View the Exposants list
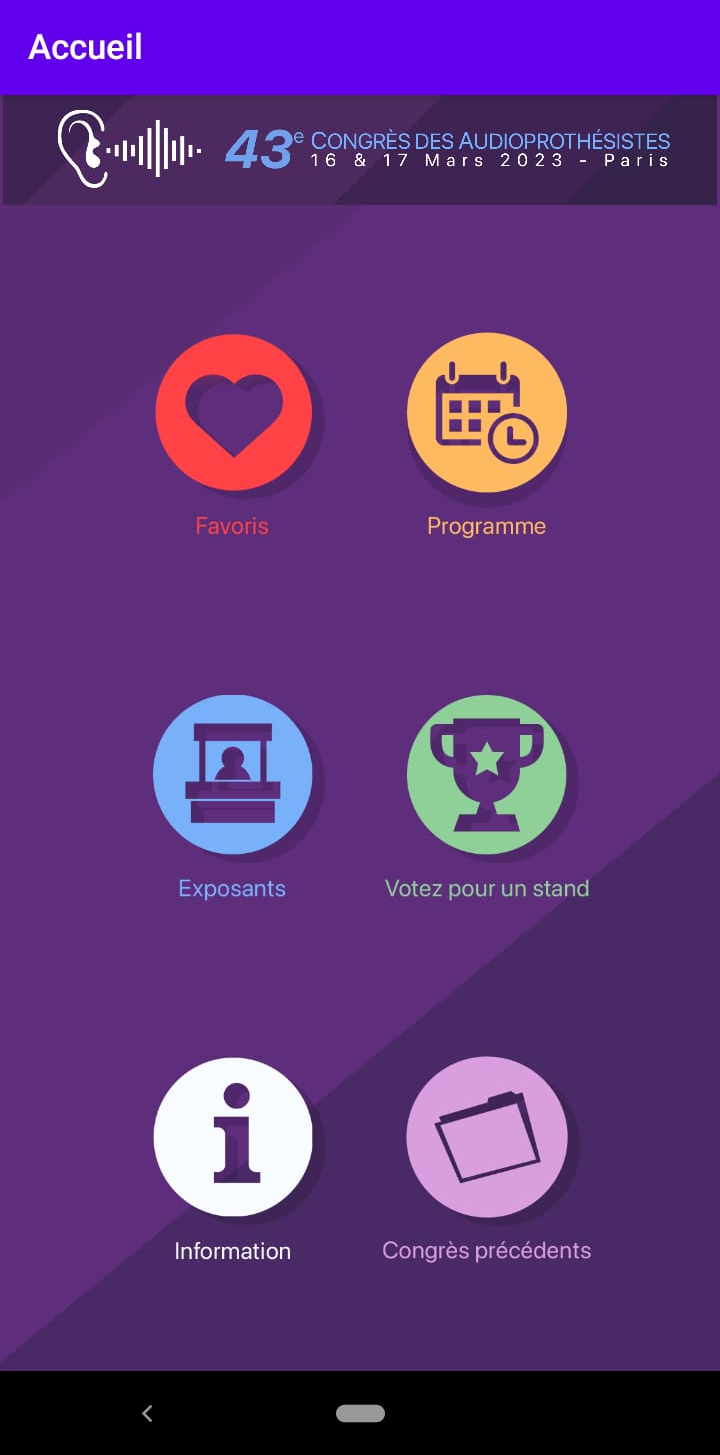720x1455 pixels. [233, 775]
